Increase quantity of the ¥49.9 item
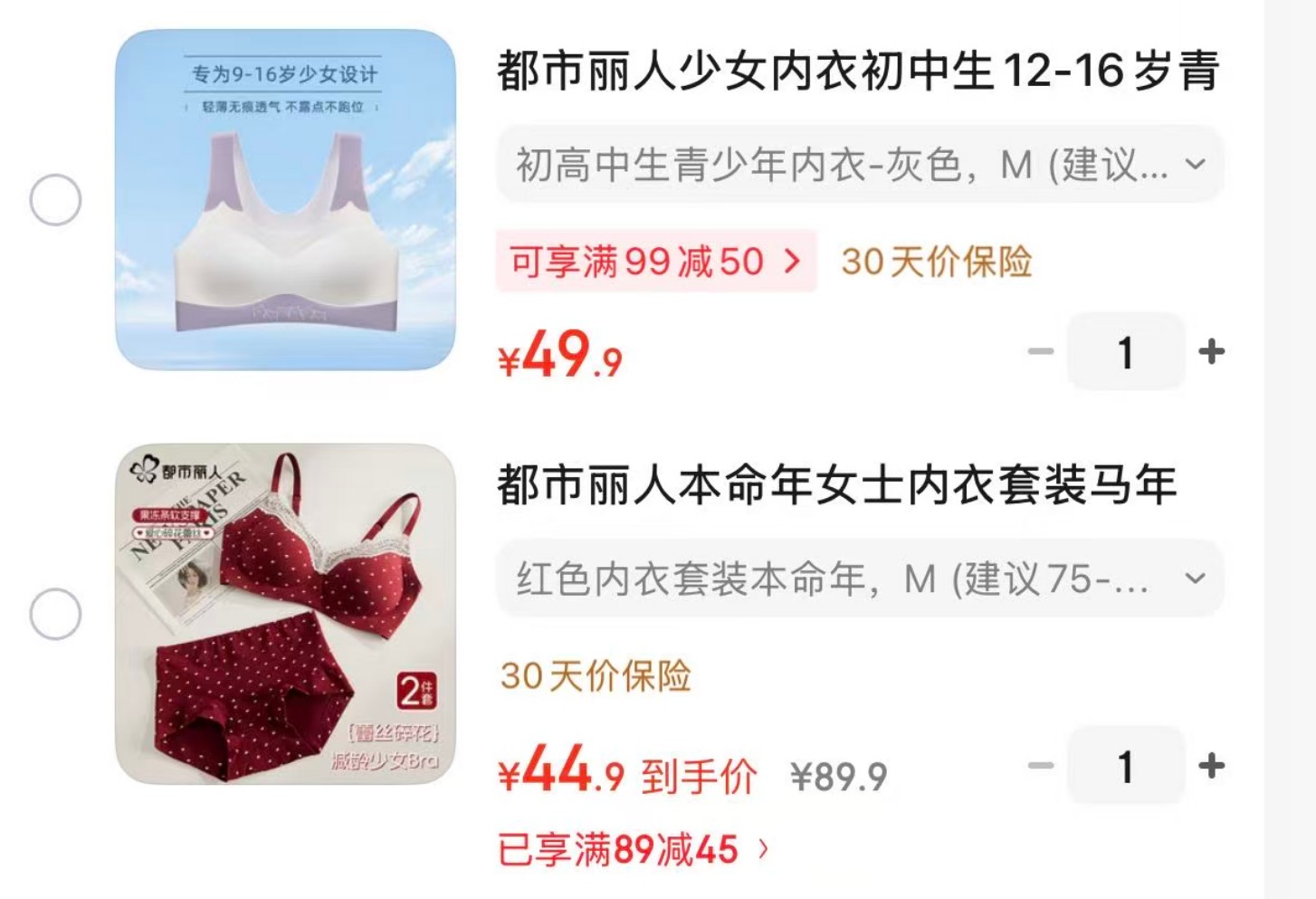 [1211, 351]
